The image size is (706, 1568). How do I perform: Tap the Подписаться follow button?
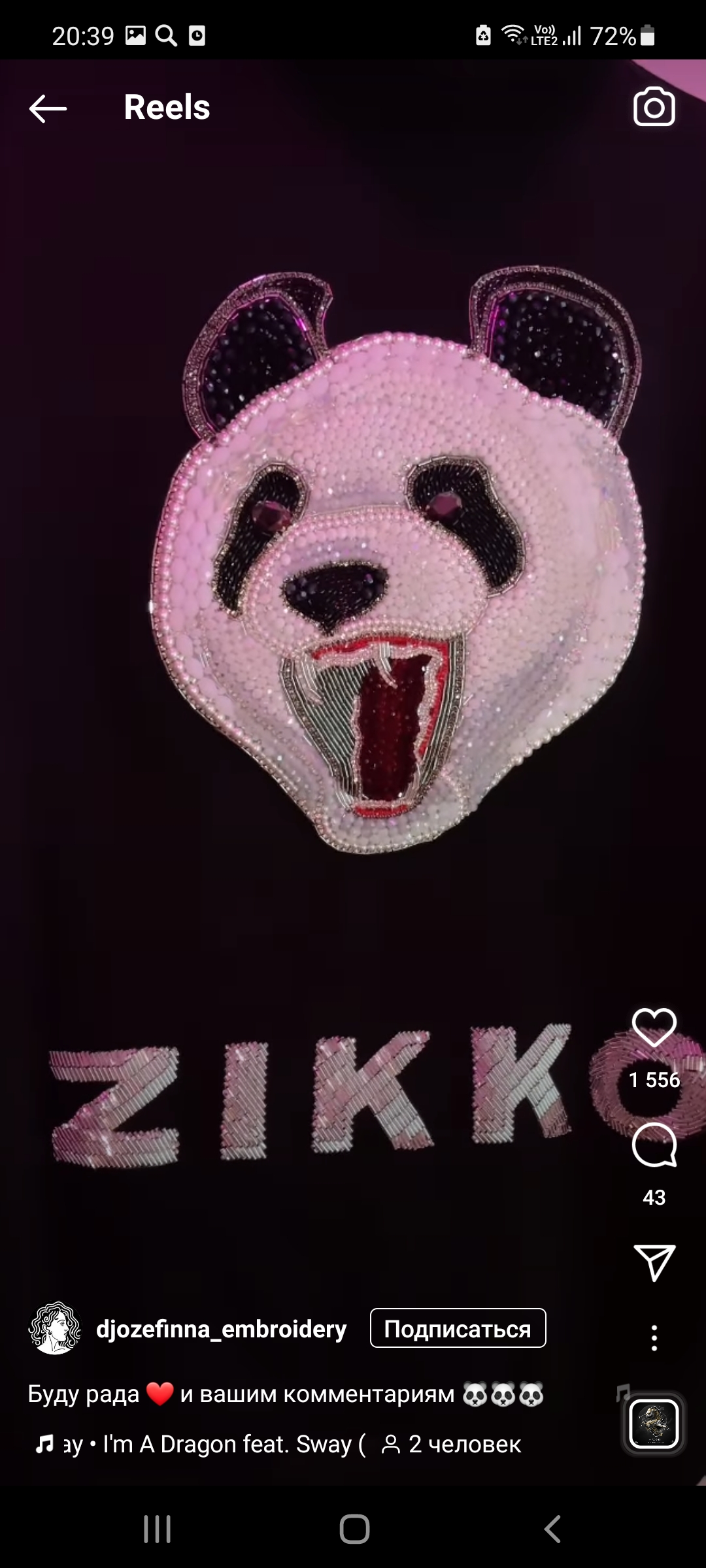tap(458, 1328)
